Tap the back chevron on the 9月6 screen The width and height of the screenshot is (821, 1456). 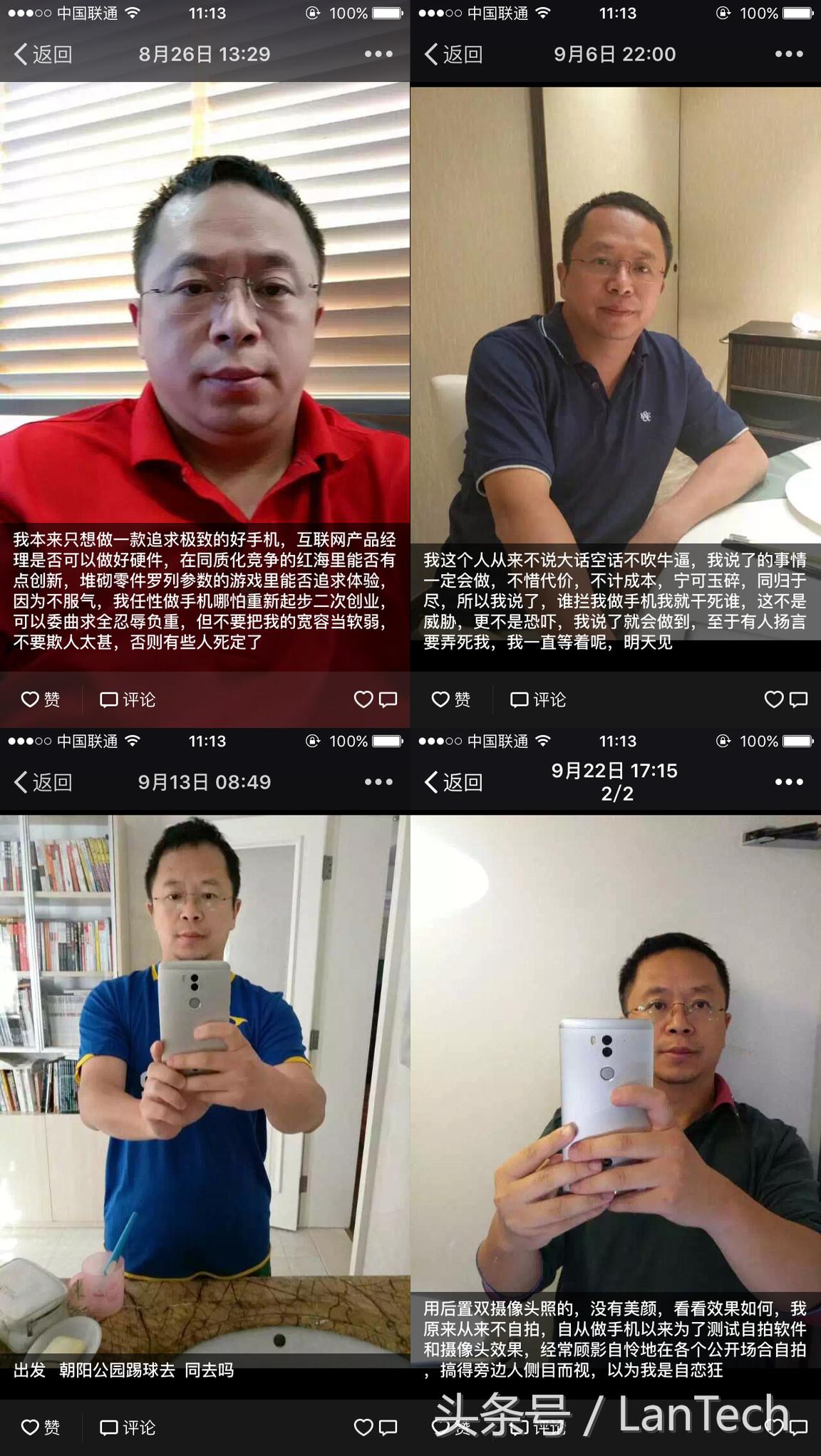tap(434, 53)
